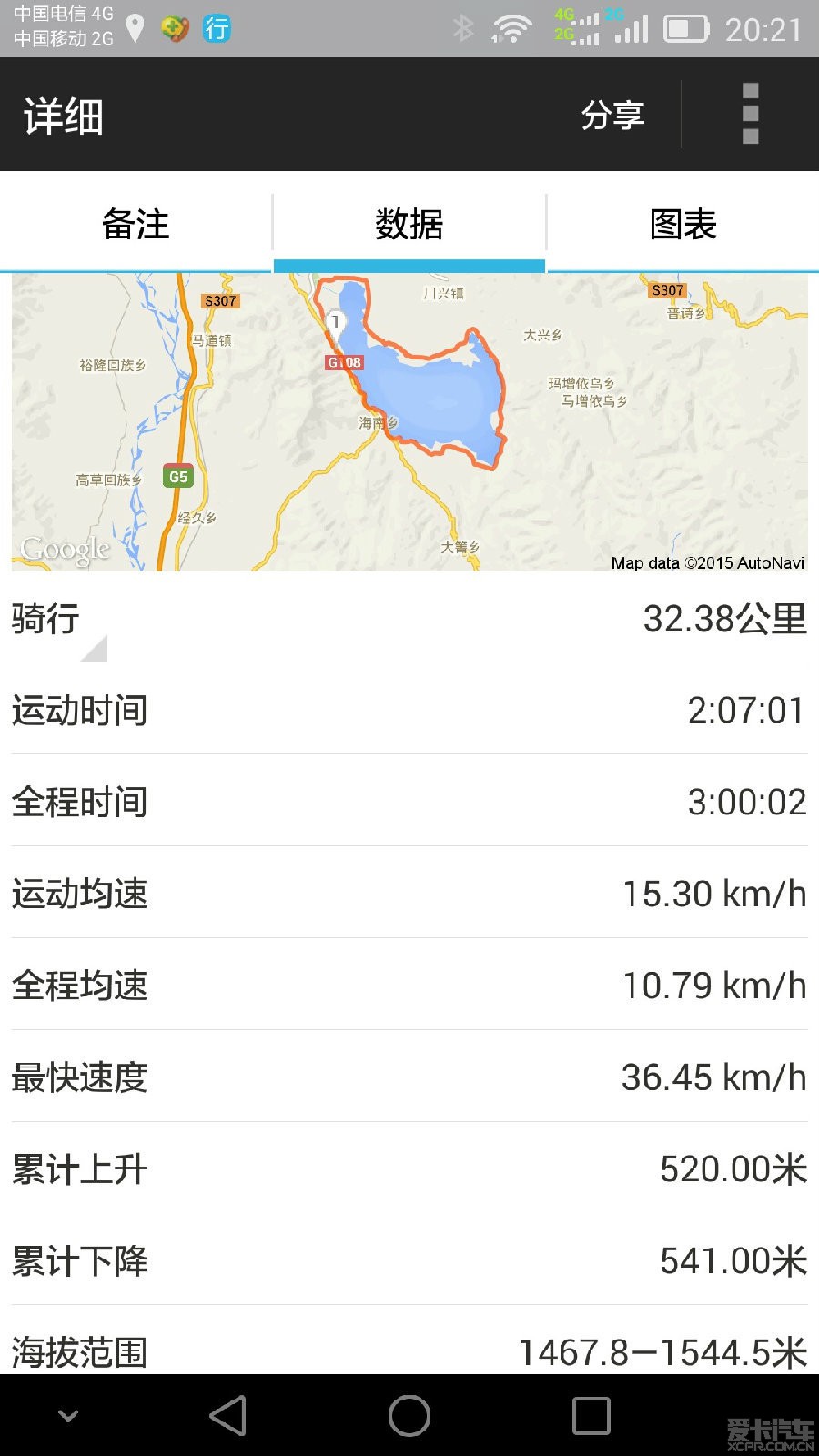Select the 数据 tab
Image resolution: width=819 pixels, height=1456 pixels.
click(x=409, y=224)
